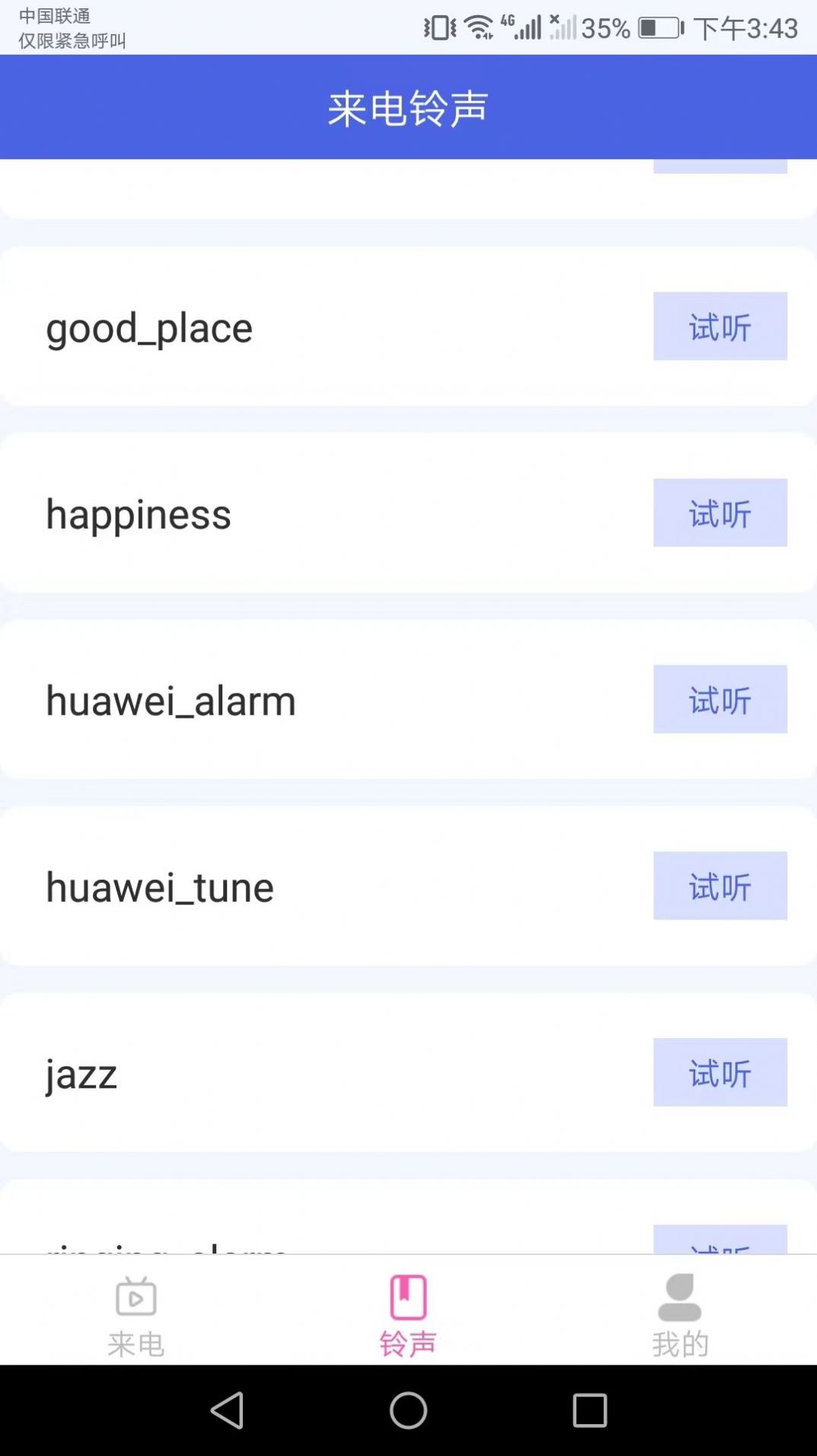Tap the 来电铃声 title bar
Viewport: 817px width, 1456px height.
[408, 107]
